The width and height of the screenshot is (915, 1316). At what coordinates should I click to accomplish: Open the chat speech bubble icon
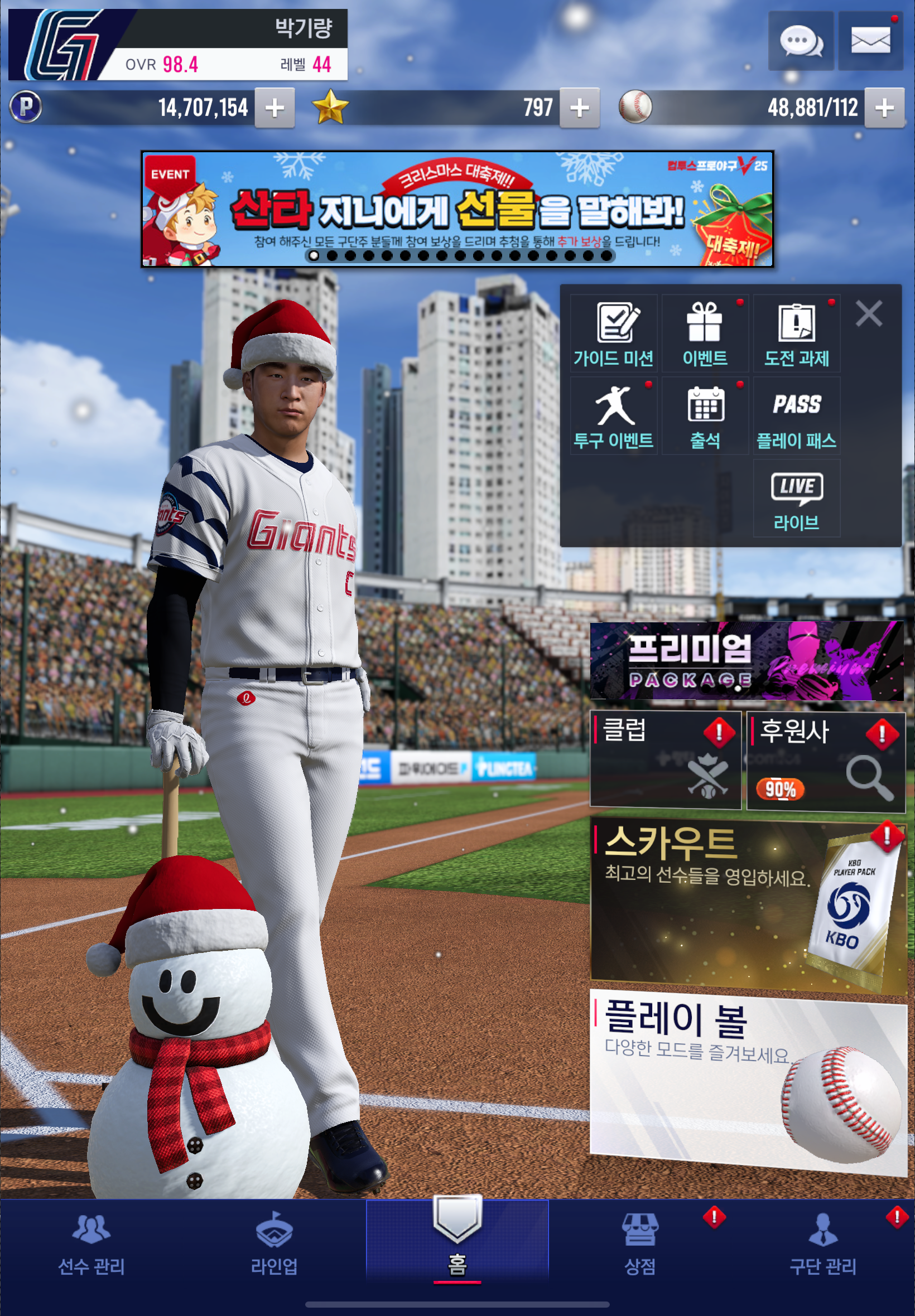pos(800,41)
